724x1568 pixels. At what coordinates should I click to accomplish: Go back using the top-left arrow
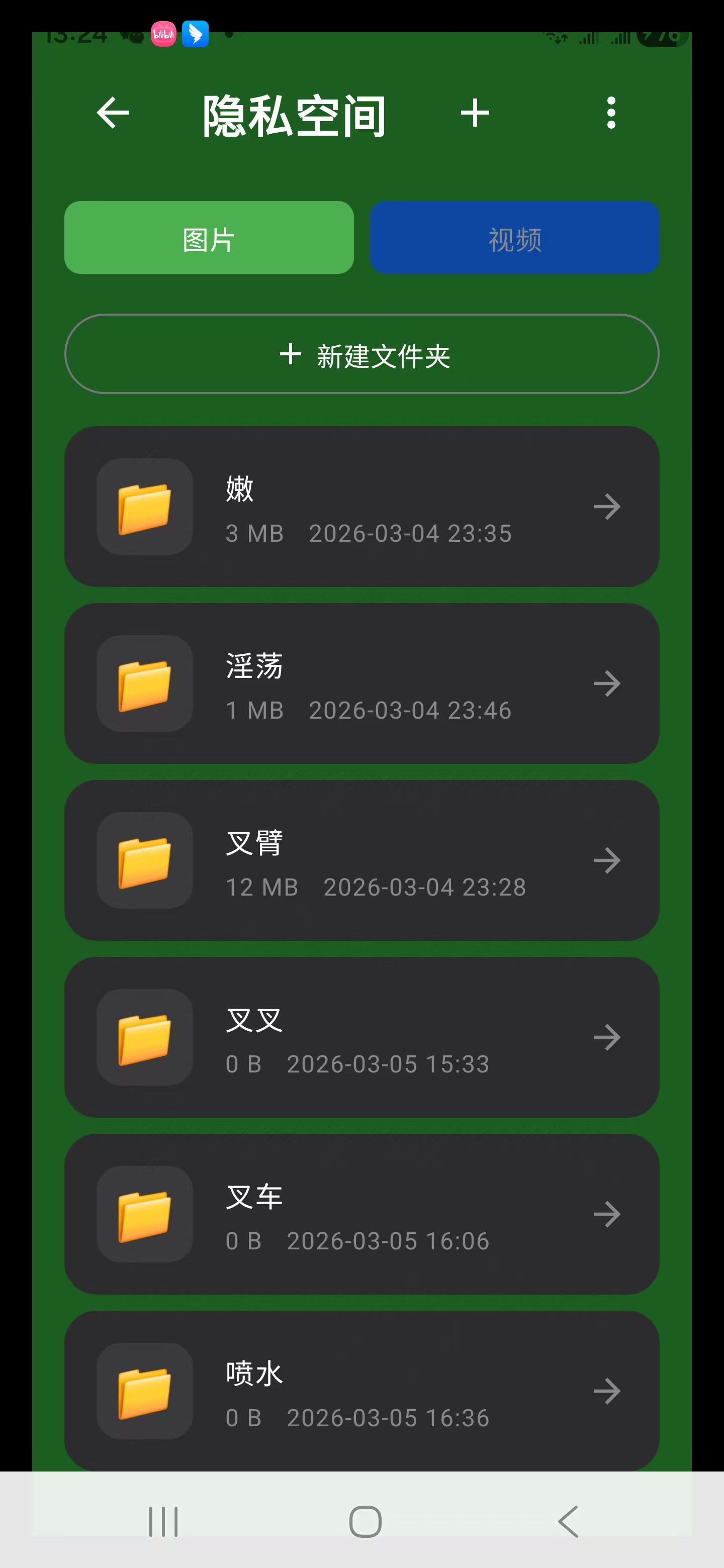pos(113,113)
